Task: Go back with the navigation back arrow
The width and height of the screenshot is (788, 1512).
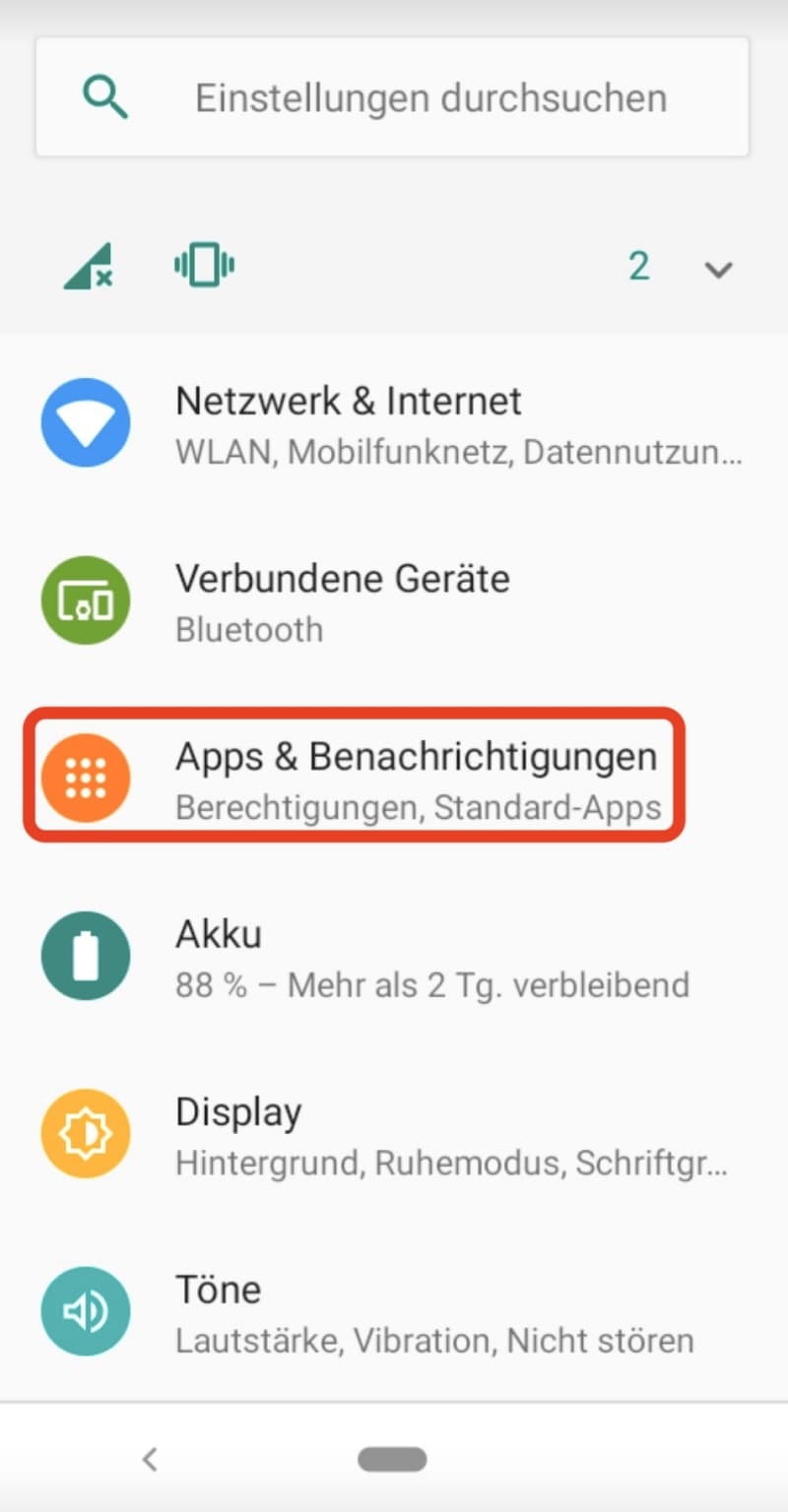Action: (x=150, y=1459)
